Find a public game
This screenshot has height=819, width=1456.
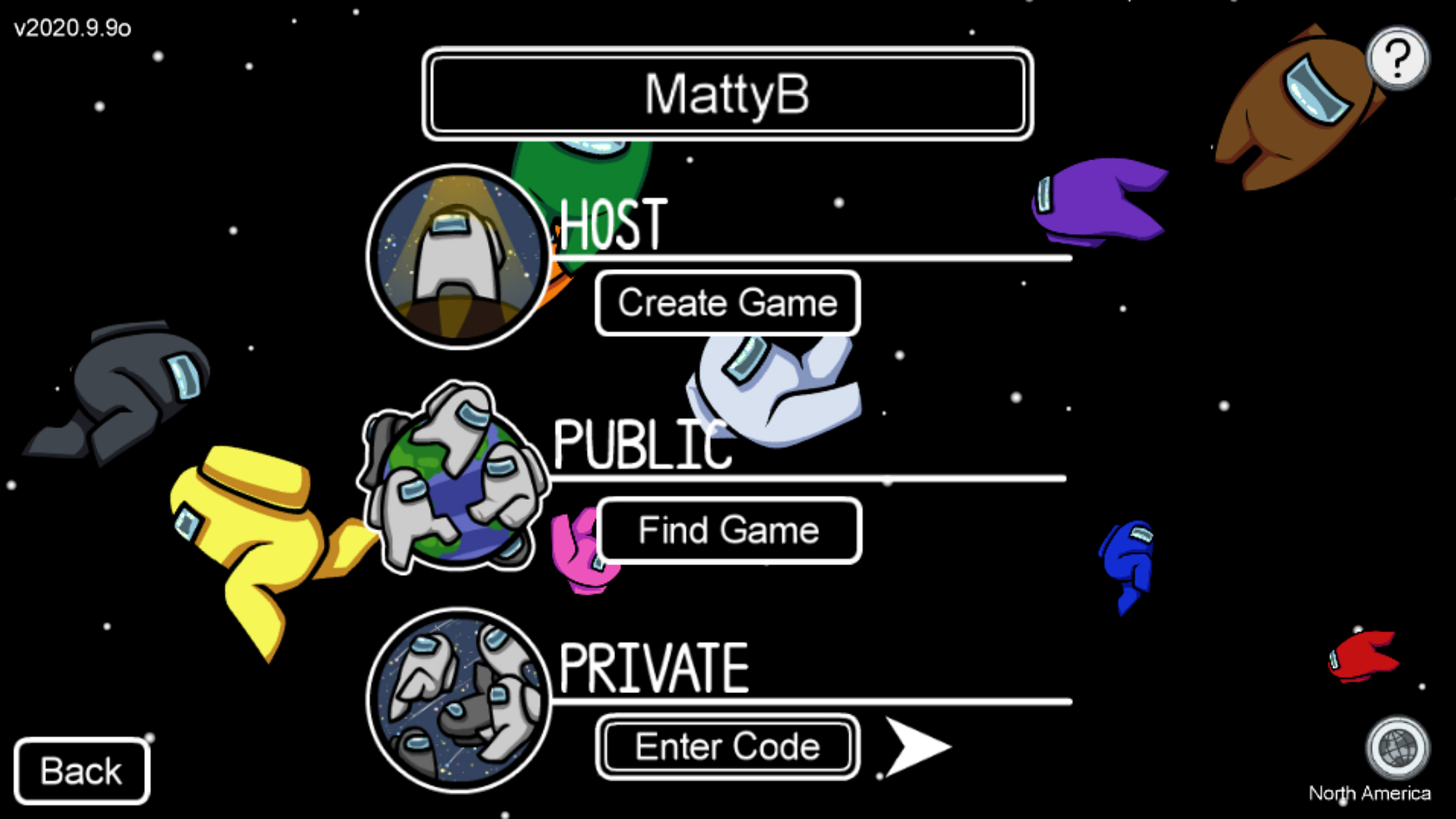[x=729, y=530]
